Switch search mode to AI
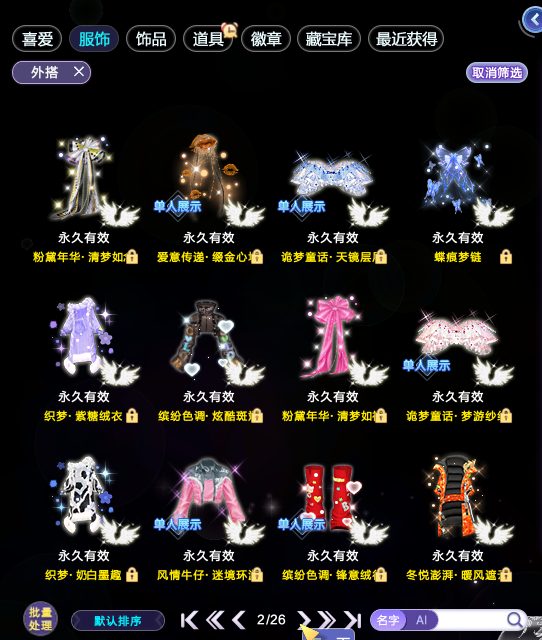Viewport: 542px width, 640px height. click(422, 620)
